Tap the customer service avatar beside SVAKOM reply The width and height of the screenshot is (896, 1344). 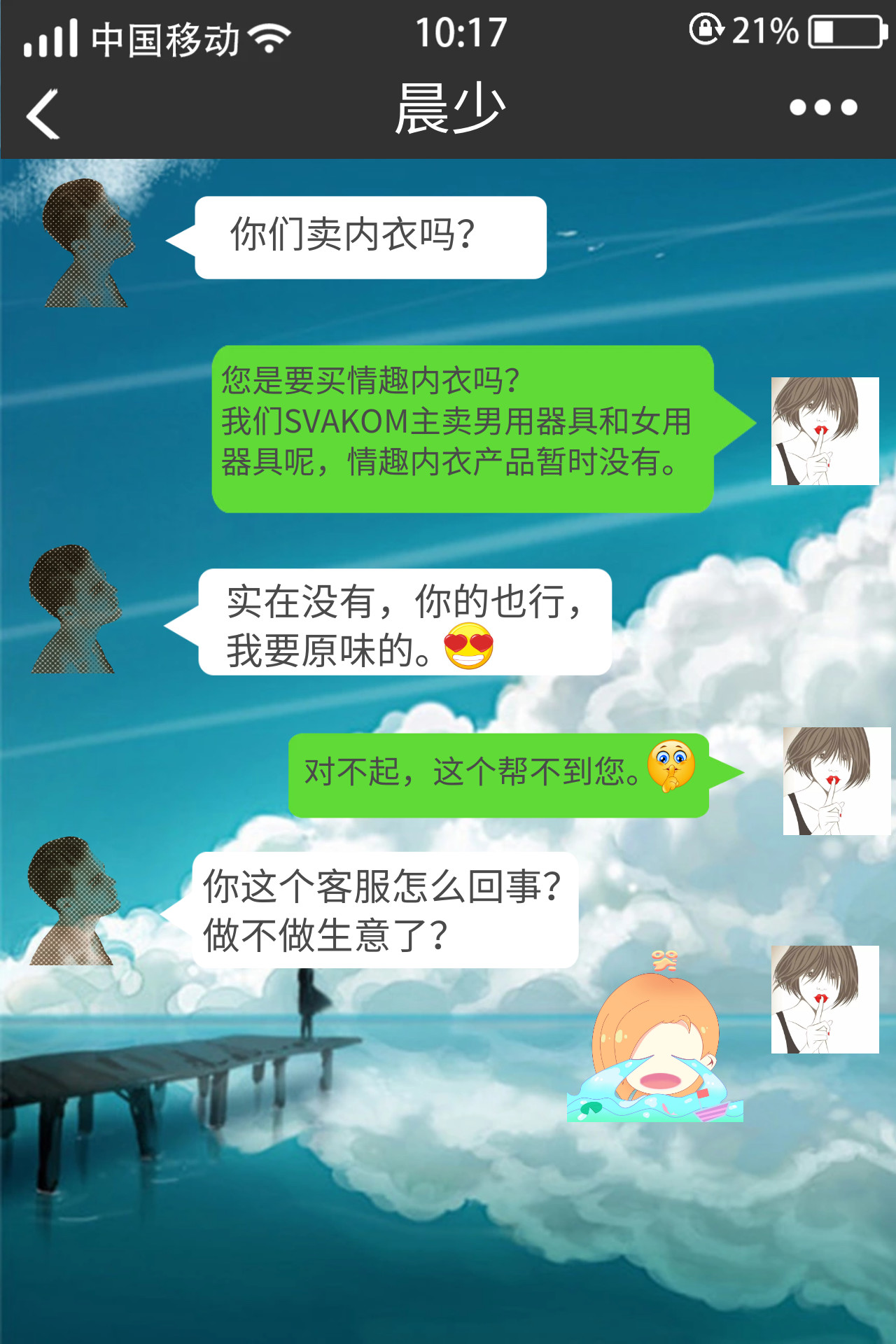point(825,431)
